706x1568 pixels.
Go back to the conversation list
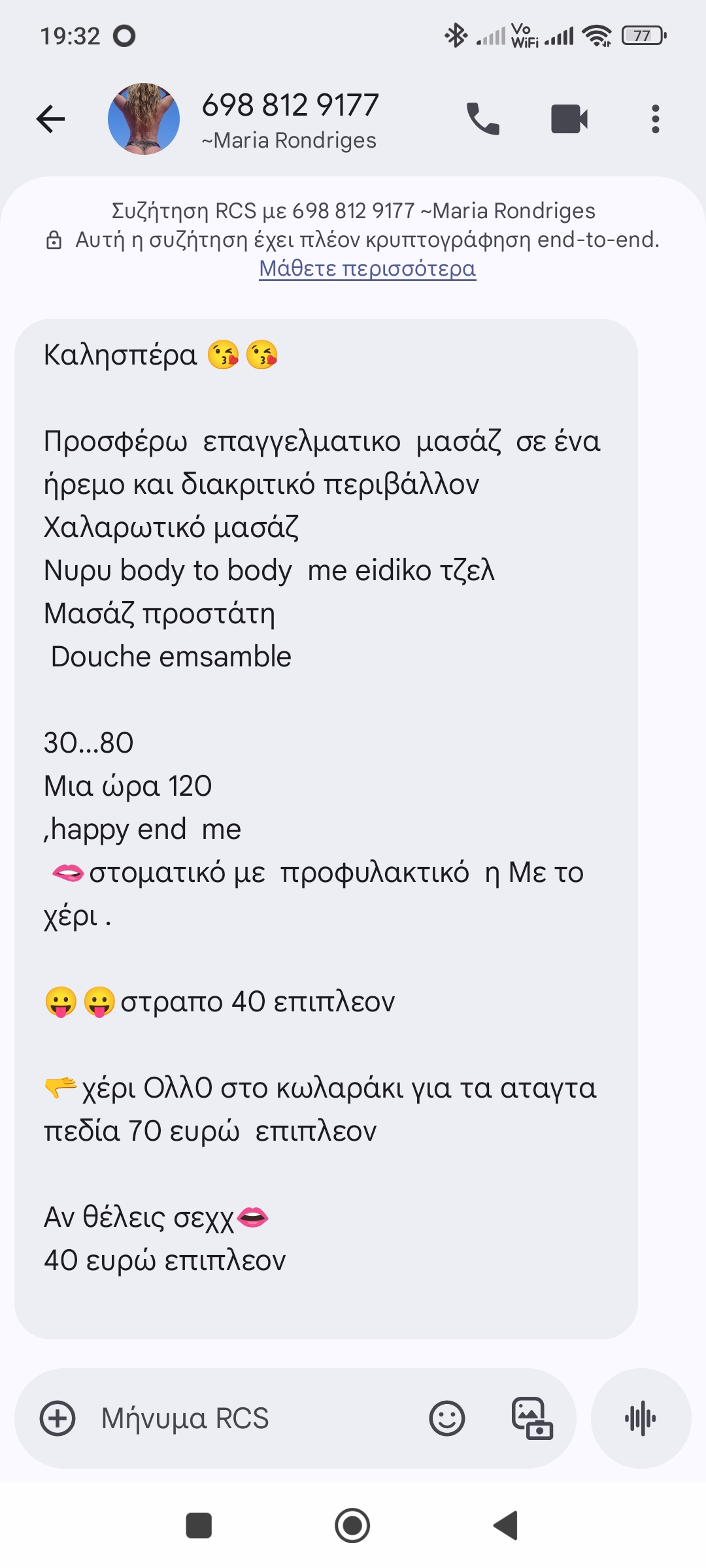[50, 119]
